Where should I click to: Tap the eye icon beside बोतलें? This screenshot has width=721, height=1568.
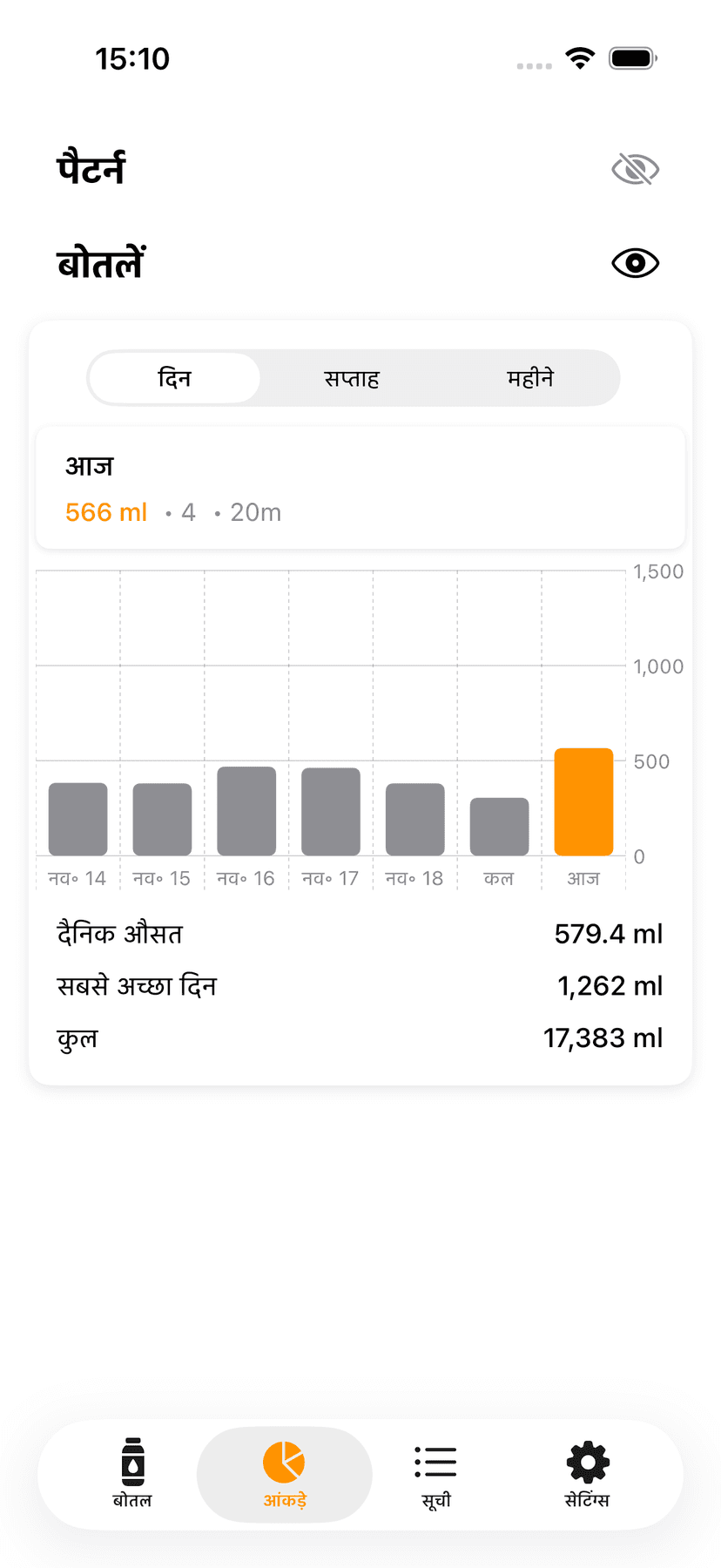coord(635,262)
